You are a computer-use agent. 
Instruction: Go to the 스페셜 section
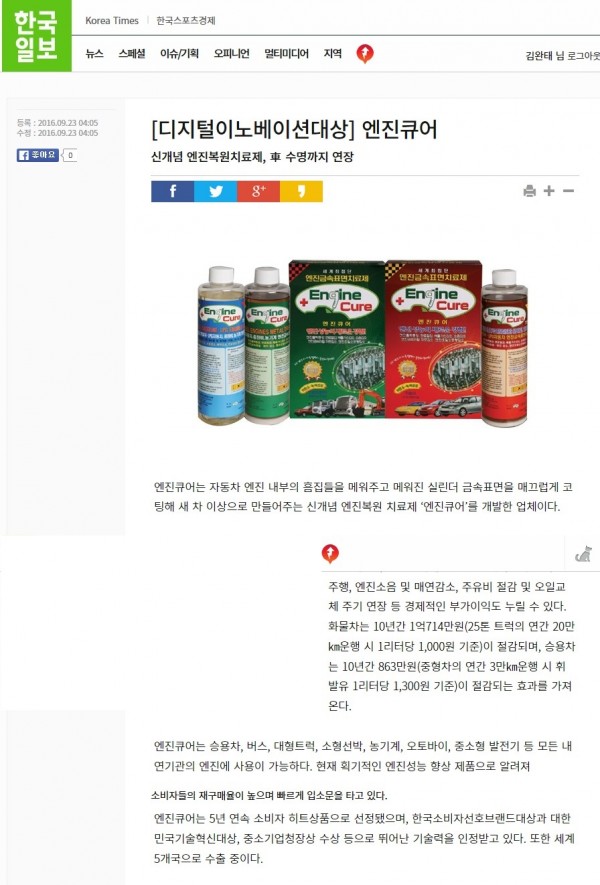131,54
